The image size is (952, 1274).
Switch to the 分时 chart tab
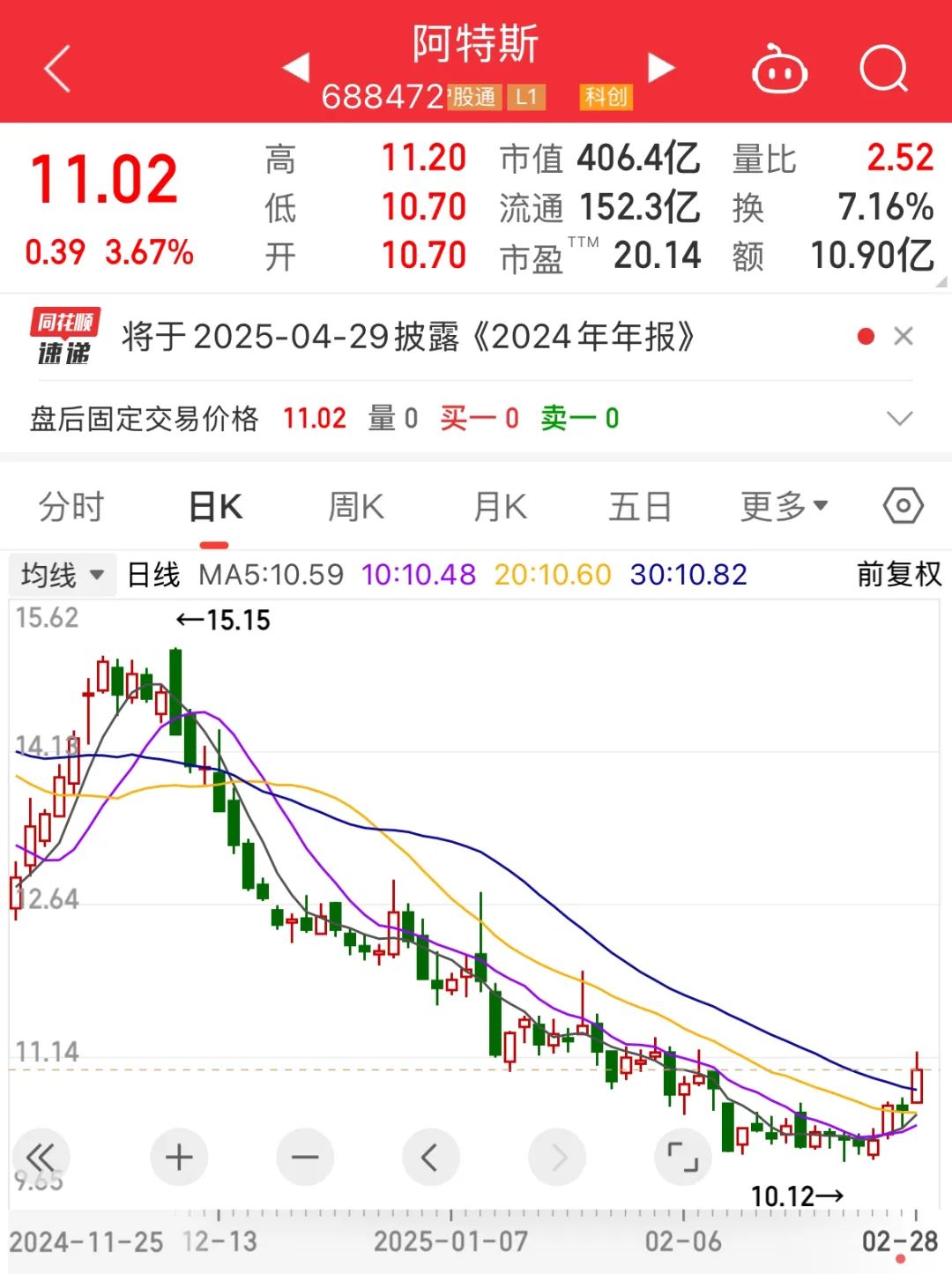(71, 508)
